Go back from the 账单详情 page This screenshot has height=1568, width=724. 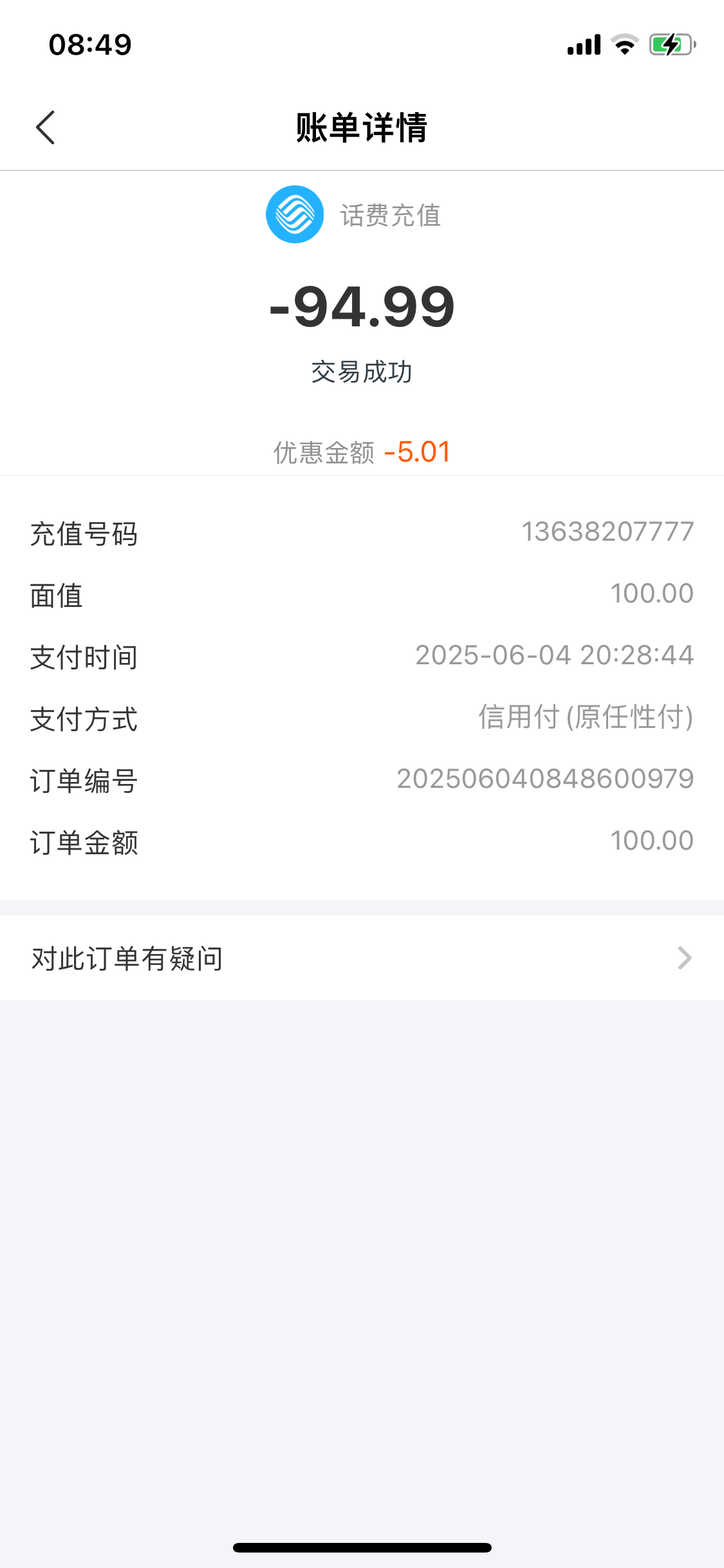(x=46, y=127)
